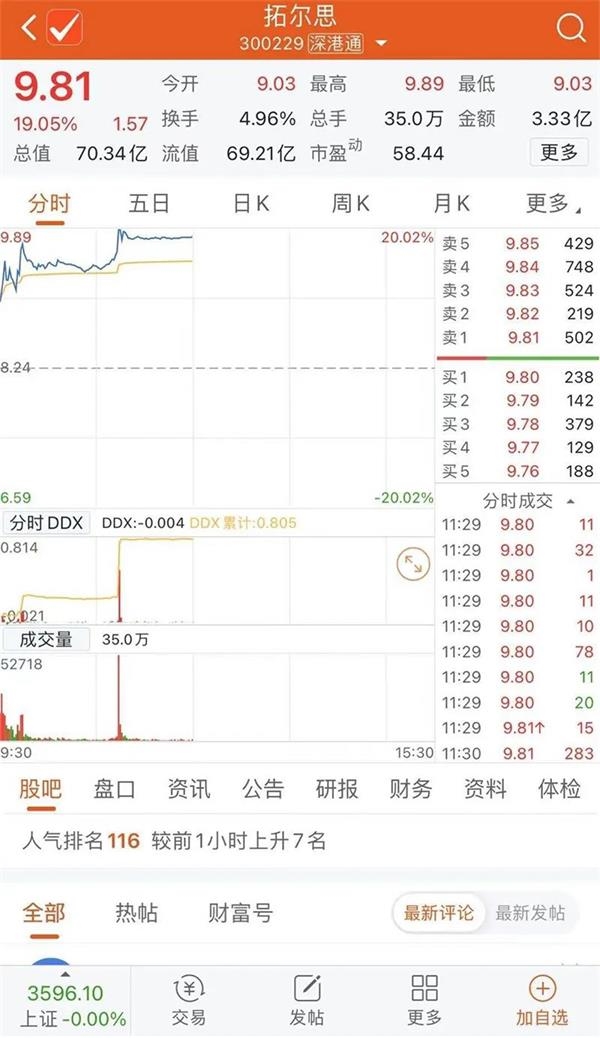Switch to the 五日 chart tab

tap(149, 203)
